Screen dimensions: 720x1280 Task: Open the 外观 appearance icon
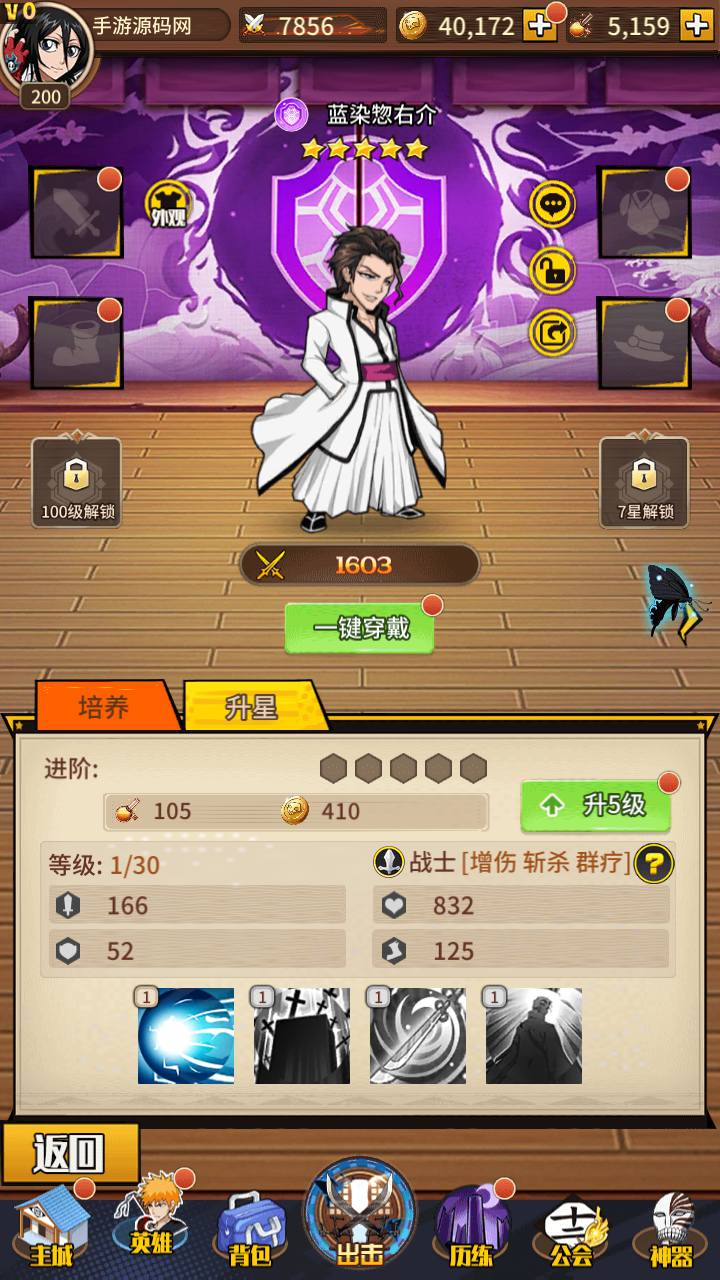click(x=169, y=206)
